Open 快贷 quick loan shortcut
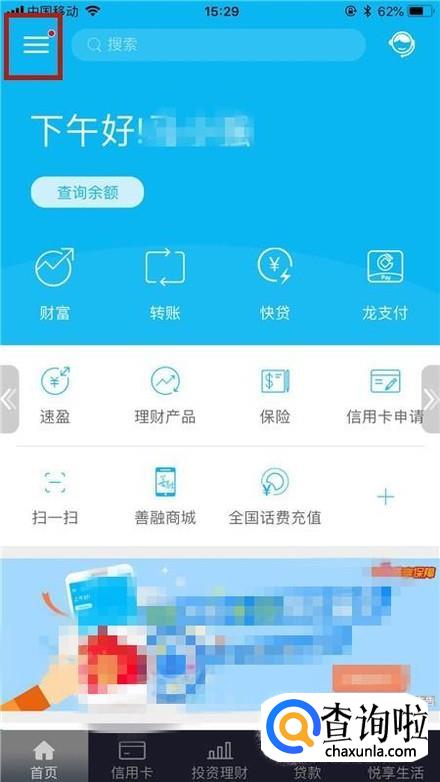440x782 pixels. click(x=275, y=284)
